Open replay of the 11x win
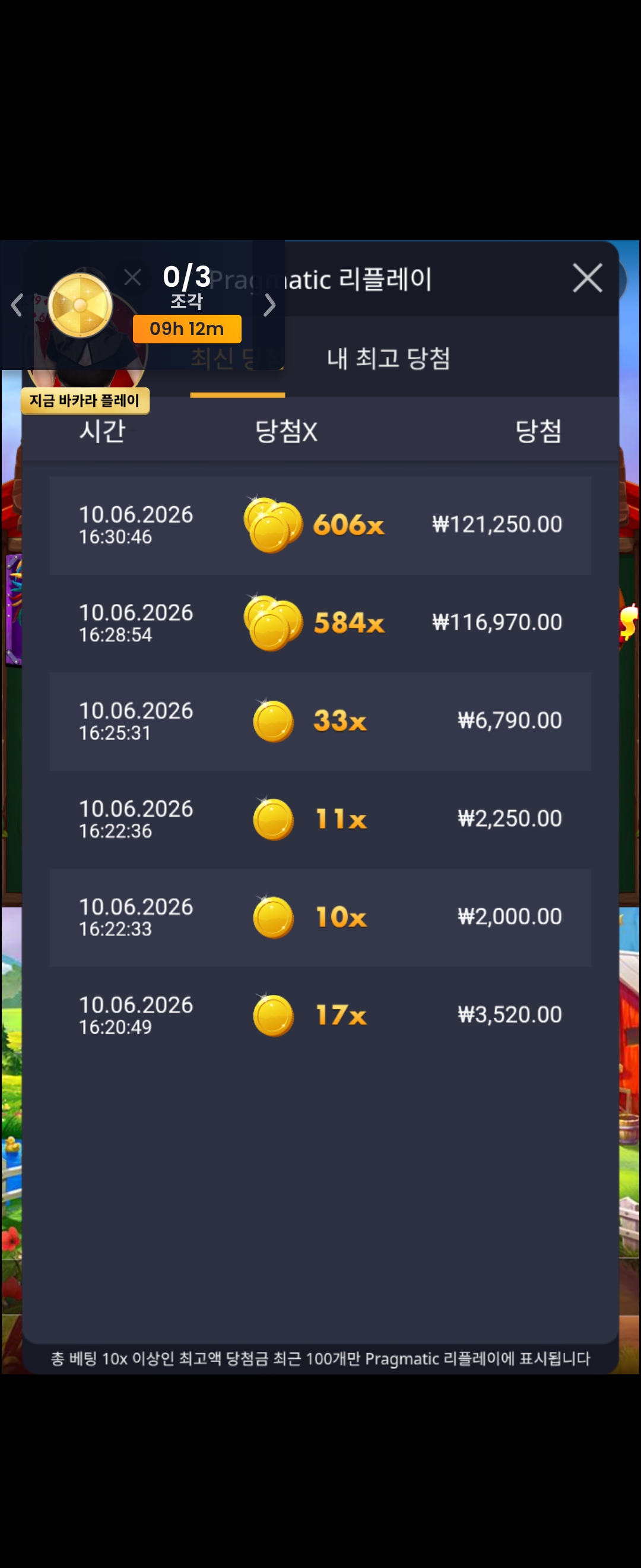The image size is (641, 1568). (320, 819)
